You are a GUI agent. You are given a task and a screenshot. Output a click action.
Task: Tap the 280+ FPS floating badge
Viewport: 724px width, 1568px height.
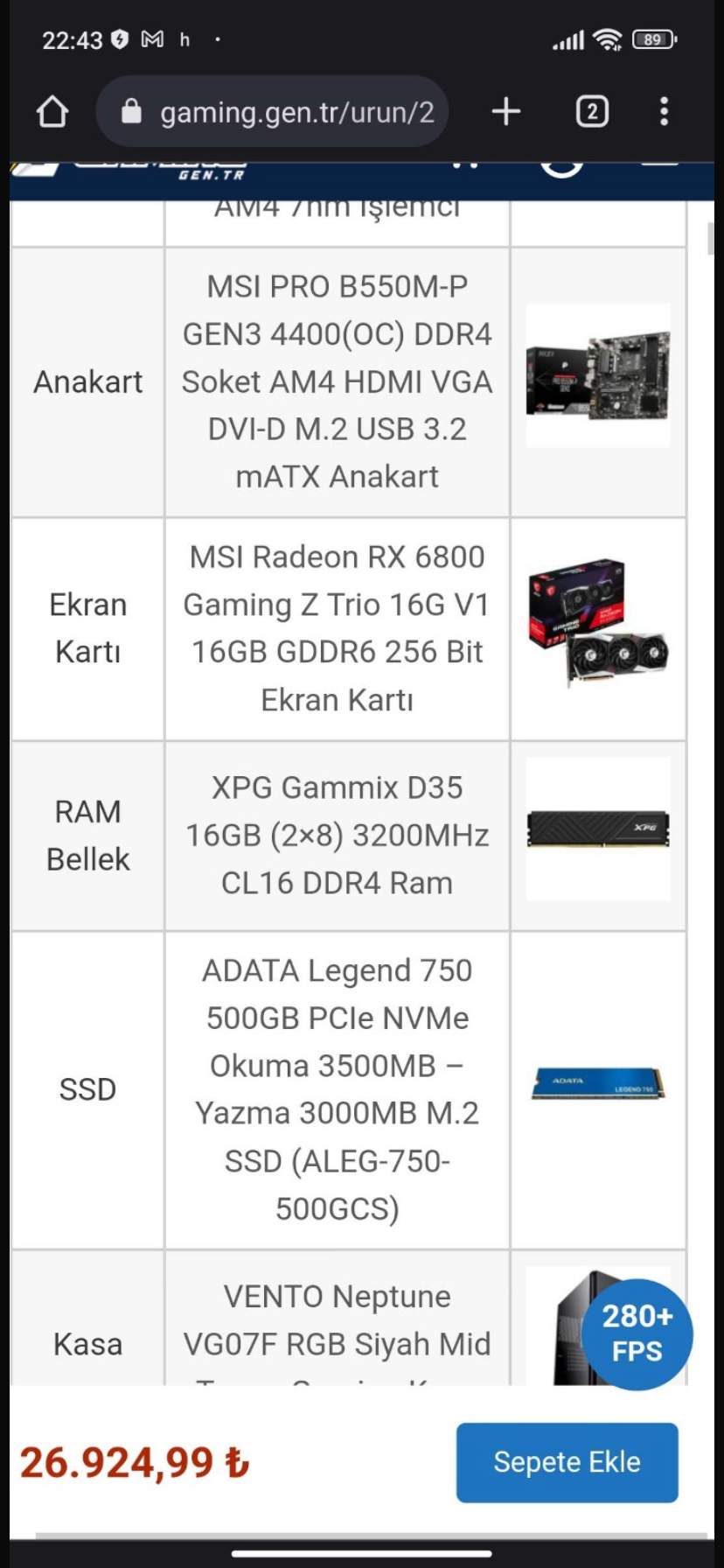(x=637, y=1333)
